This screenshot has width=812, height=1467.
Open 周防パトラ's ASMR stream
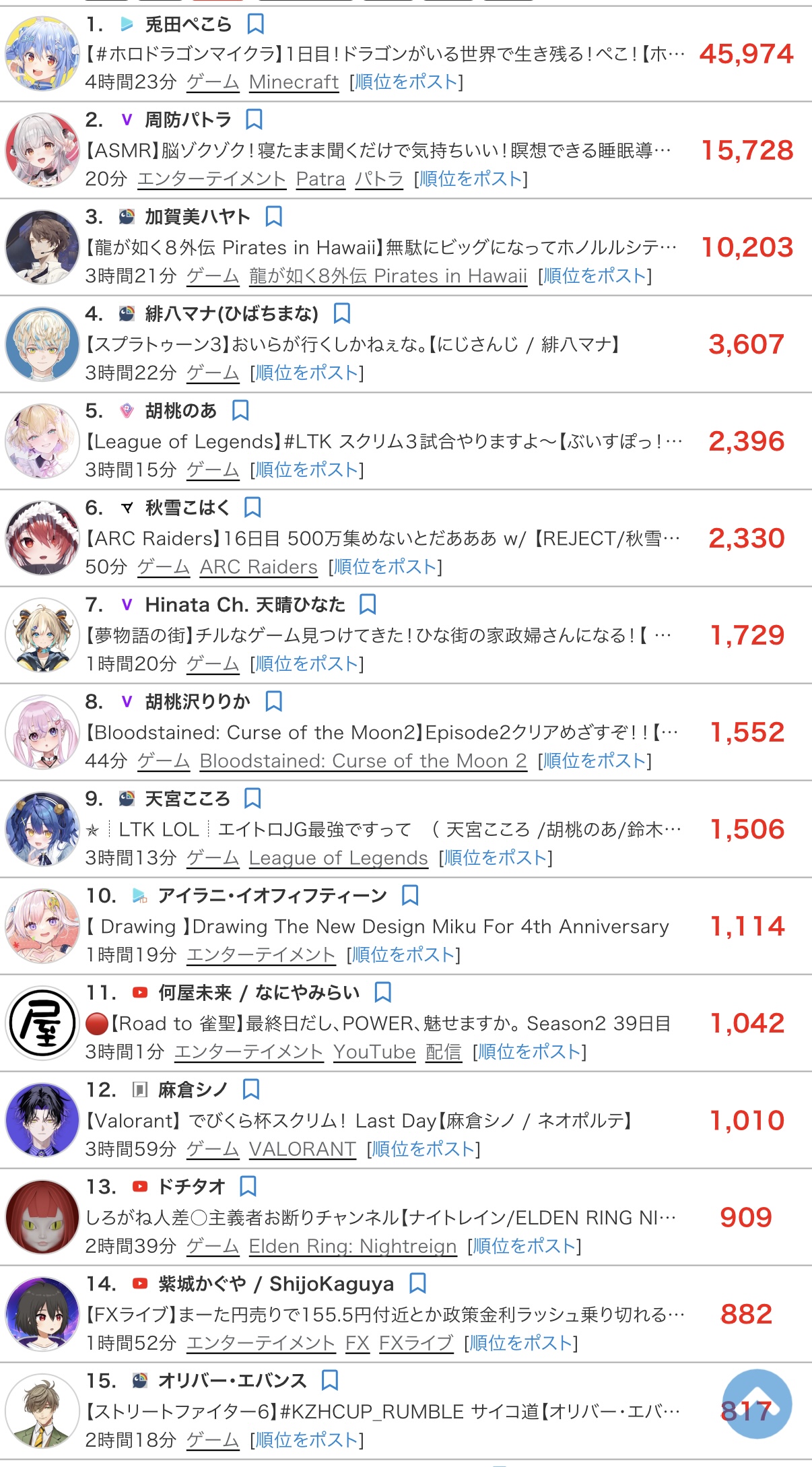pos(378,150)
